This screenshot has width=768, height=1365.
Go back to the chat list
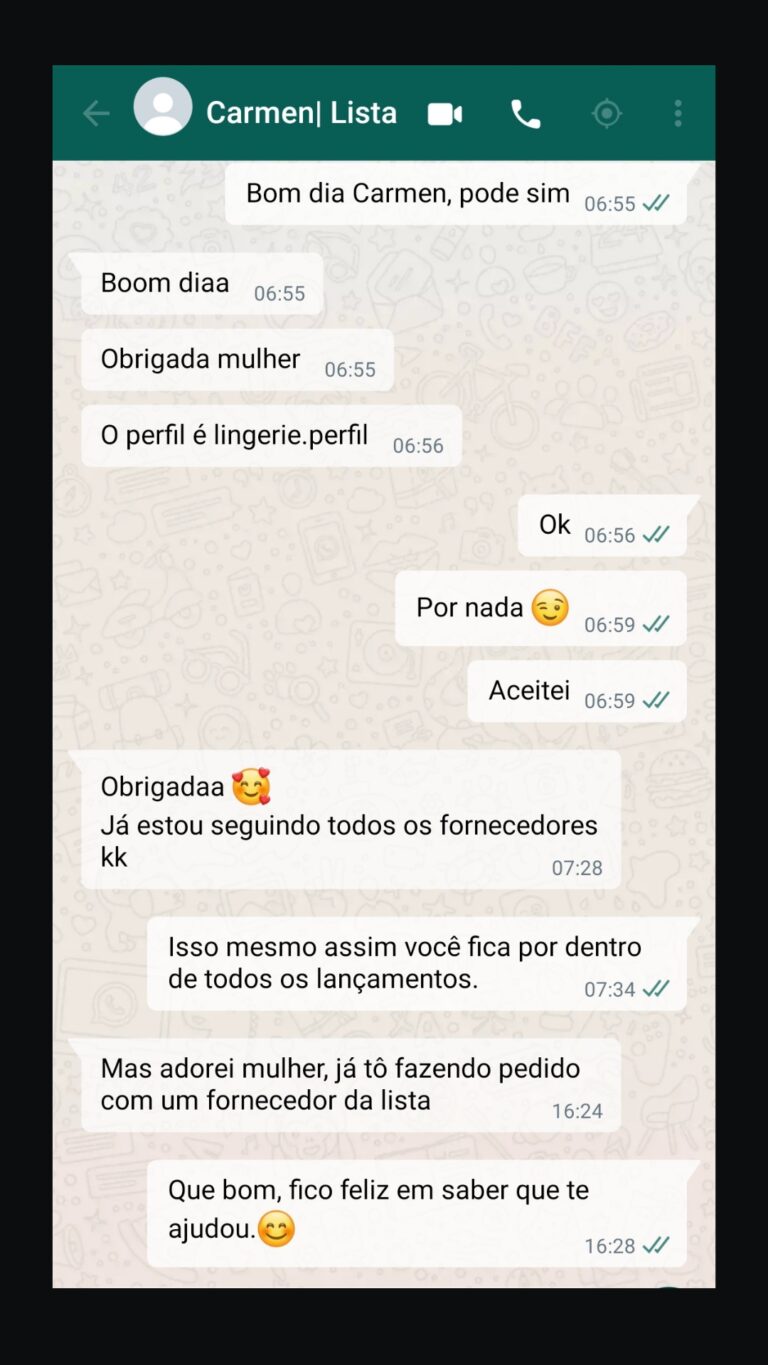coord(96,114)
